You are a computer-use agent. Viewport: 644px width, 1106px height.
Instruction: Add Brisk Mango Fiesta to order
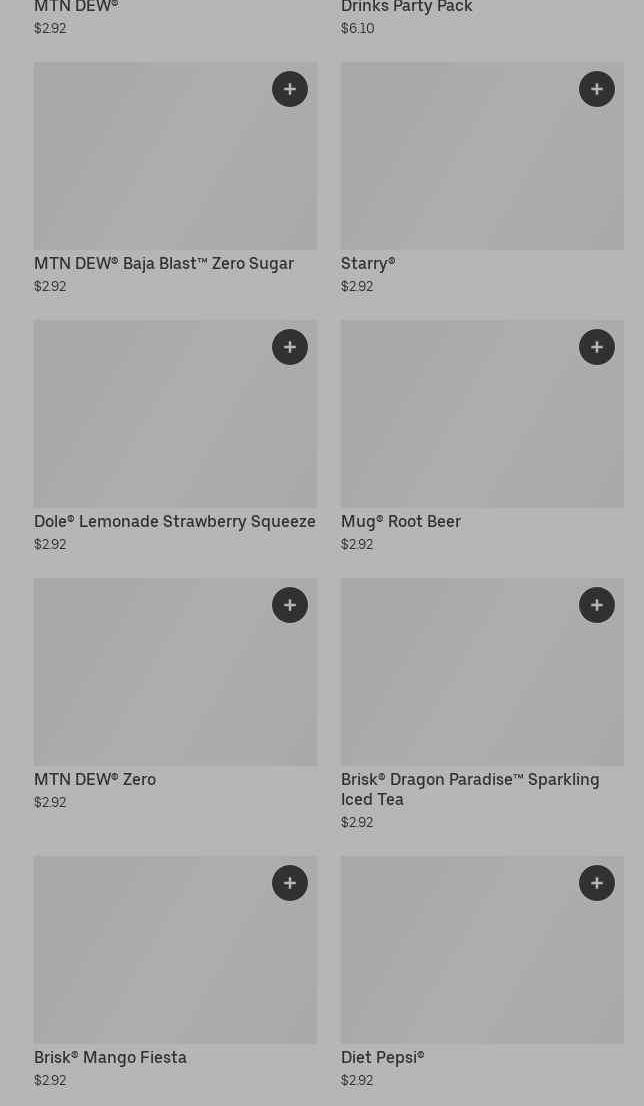pos(290,883)
